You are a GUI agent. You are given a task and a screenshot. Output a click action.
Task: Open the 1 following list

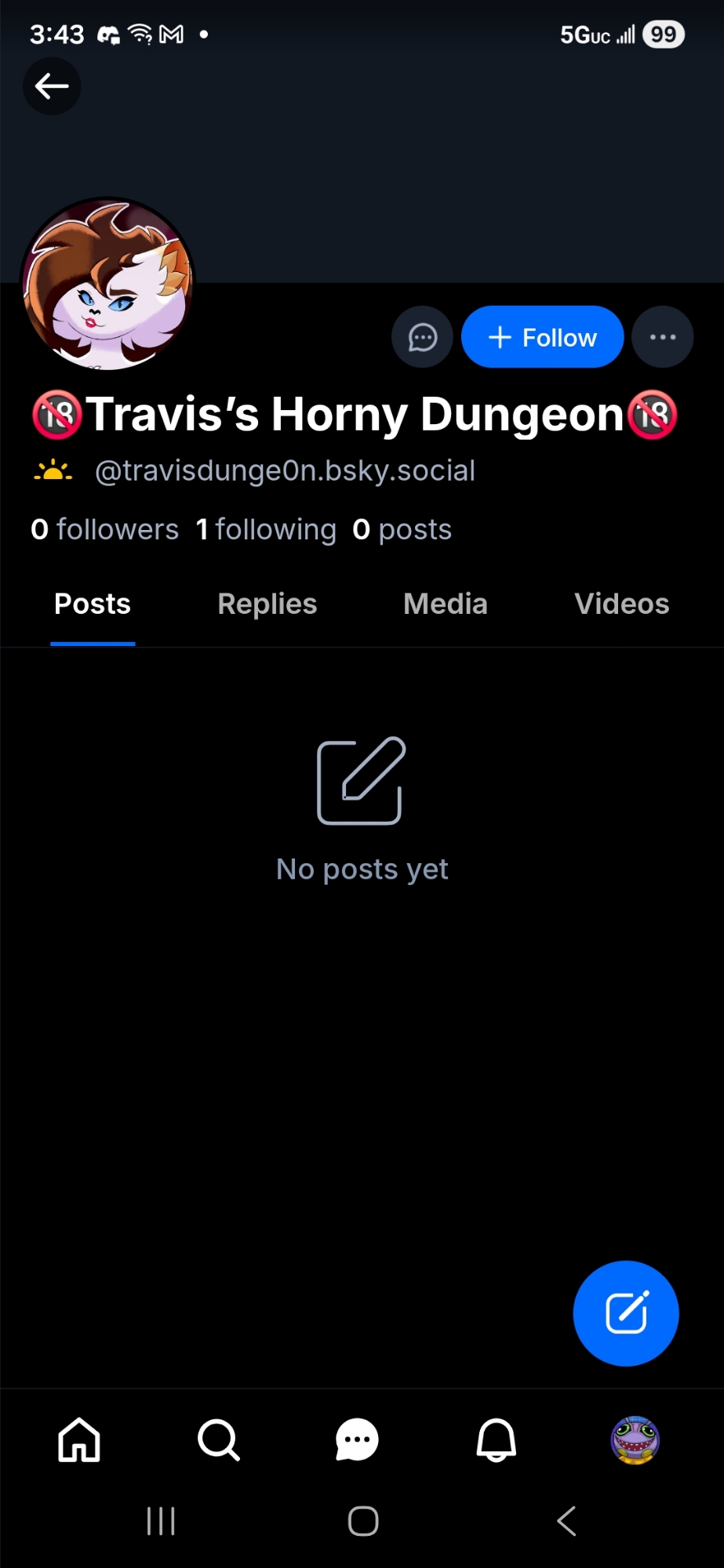click(266, 530)
